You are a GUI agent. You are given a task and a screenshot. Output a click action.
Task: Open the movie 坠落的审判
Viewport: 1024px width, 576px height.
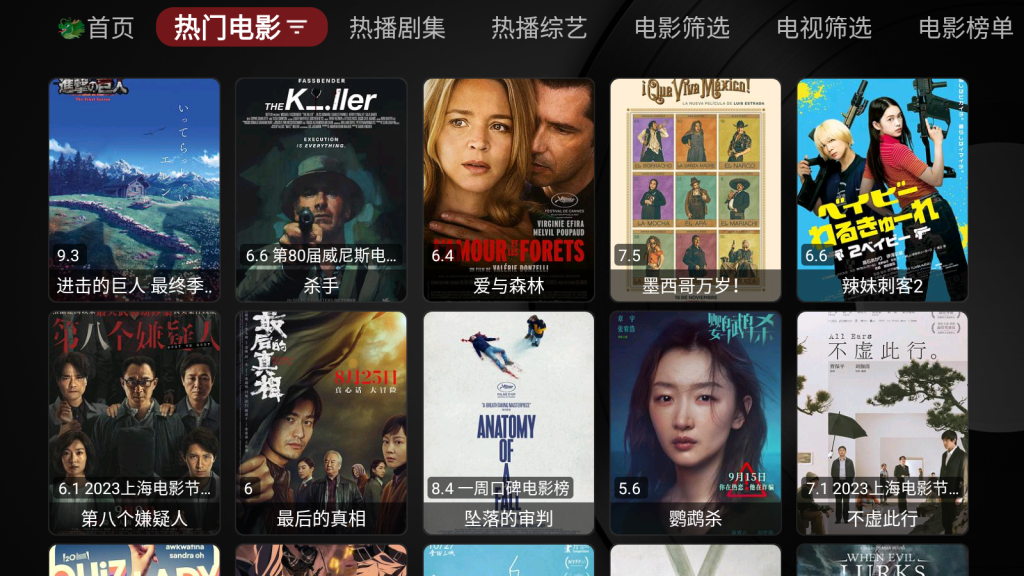pos(508,423)
